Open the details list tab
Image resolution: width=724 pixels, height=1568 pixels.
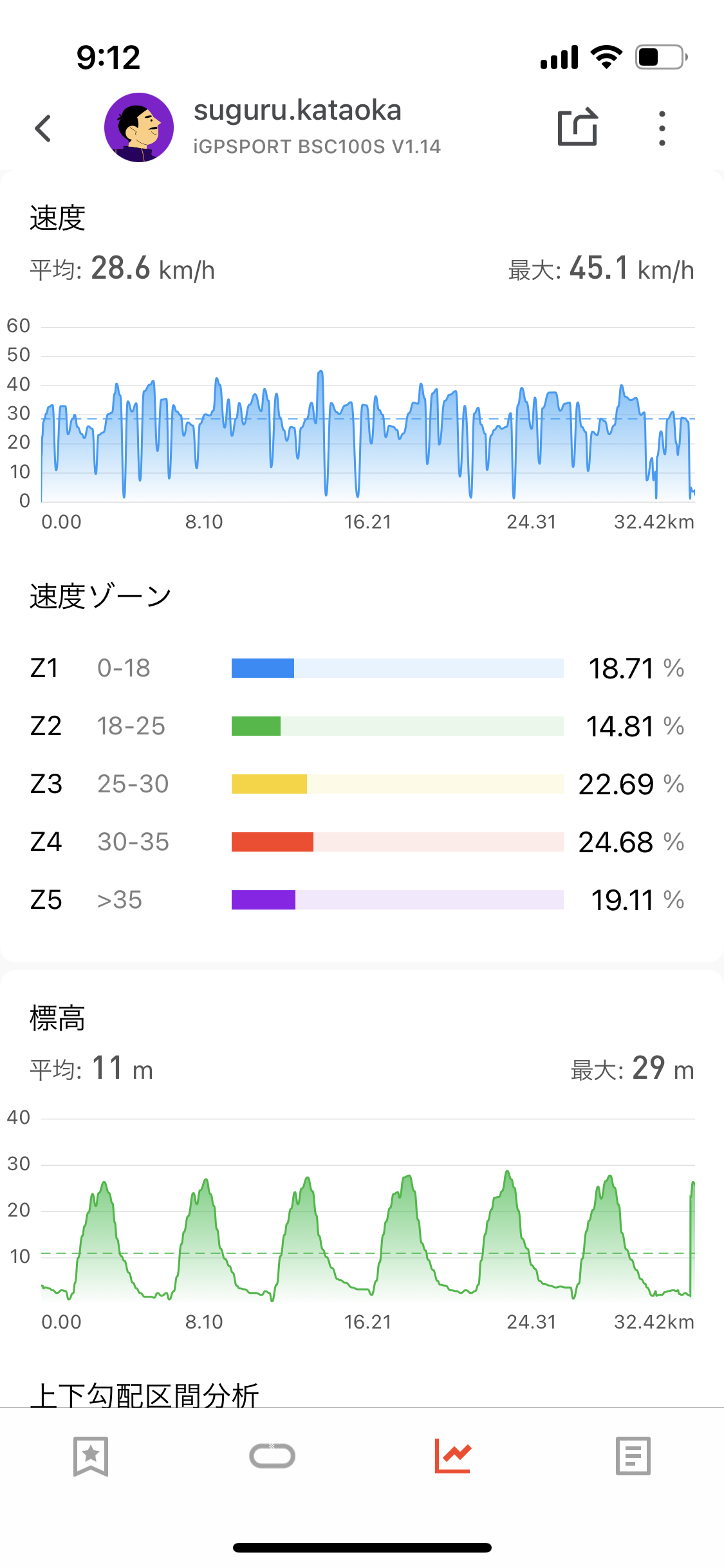pyautogui.click(x=633, y=1455)
